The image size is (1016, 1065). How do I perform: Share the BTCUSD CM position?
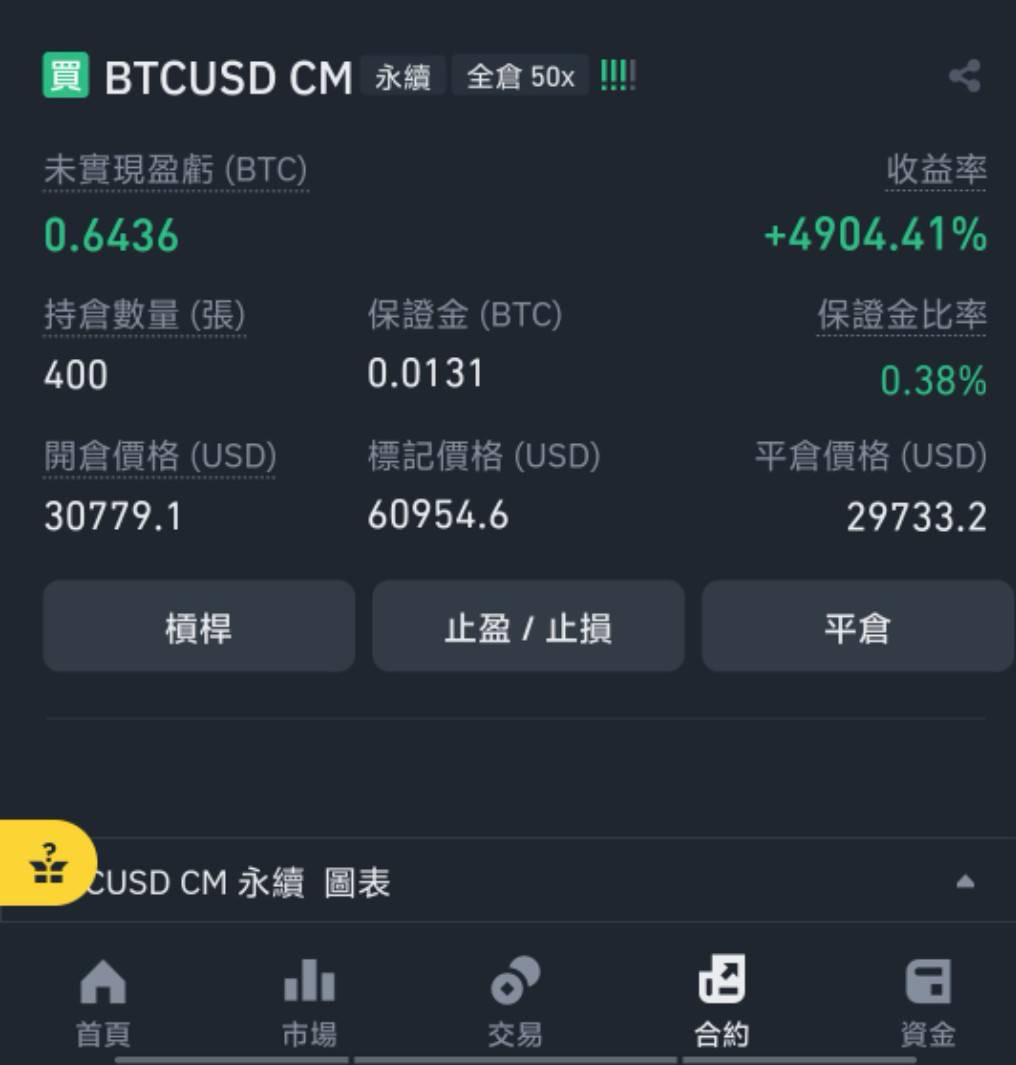[x=964, y=76]
